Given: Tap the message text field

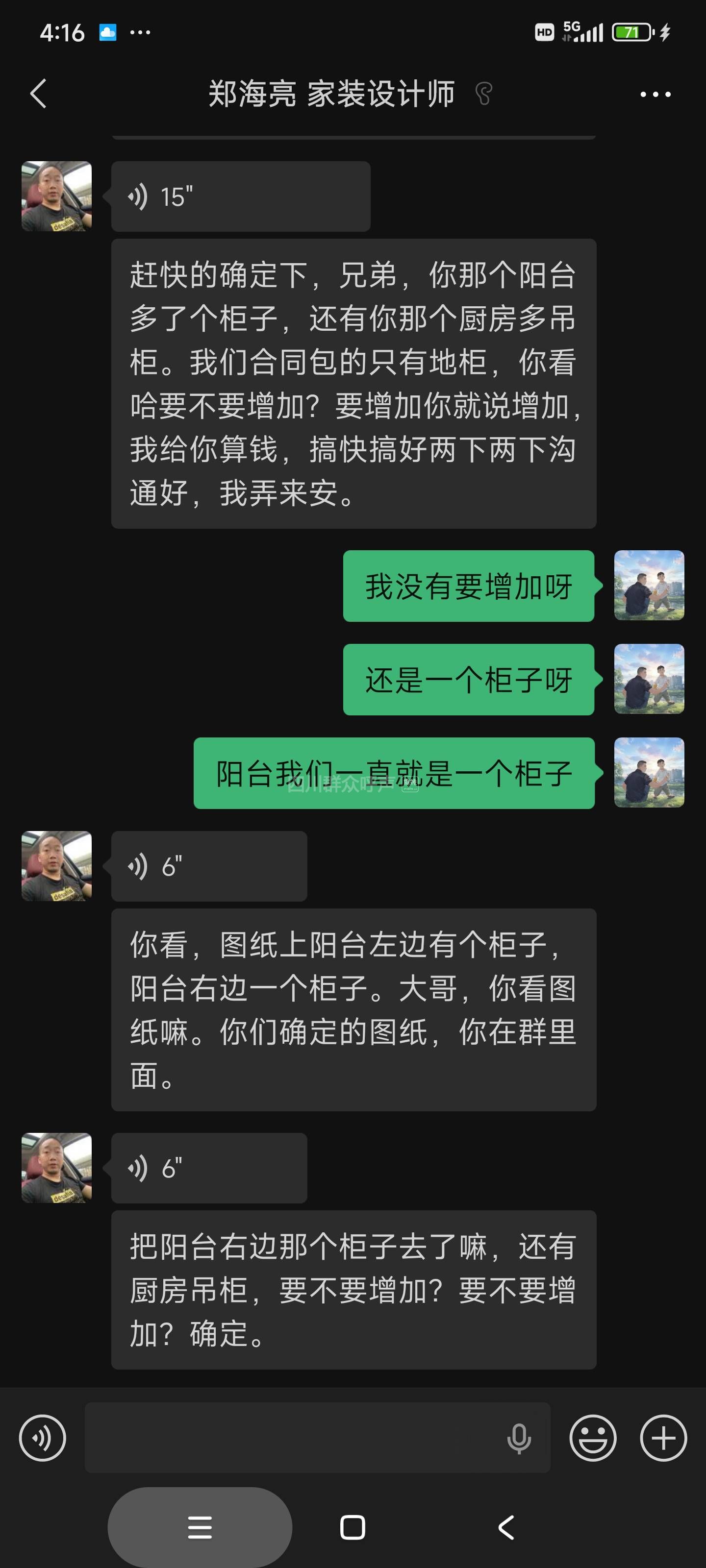Looking at the screenshot, I should click(x=292, y=1438).
